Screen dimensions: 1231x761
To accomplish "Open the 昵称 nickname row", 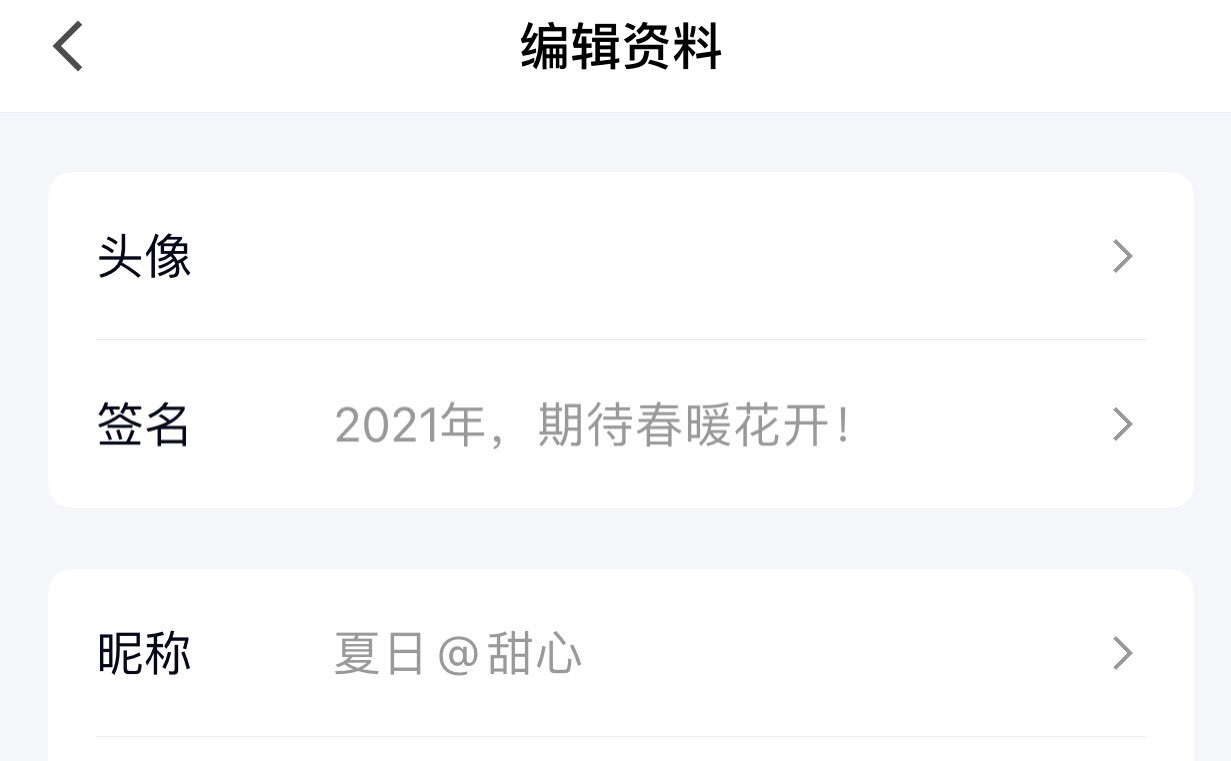I will pos(620,654).
